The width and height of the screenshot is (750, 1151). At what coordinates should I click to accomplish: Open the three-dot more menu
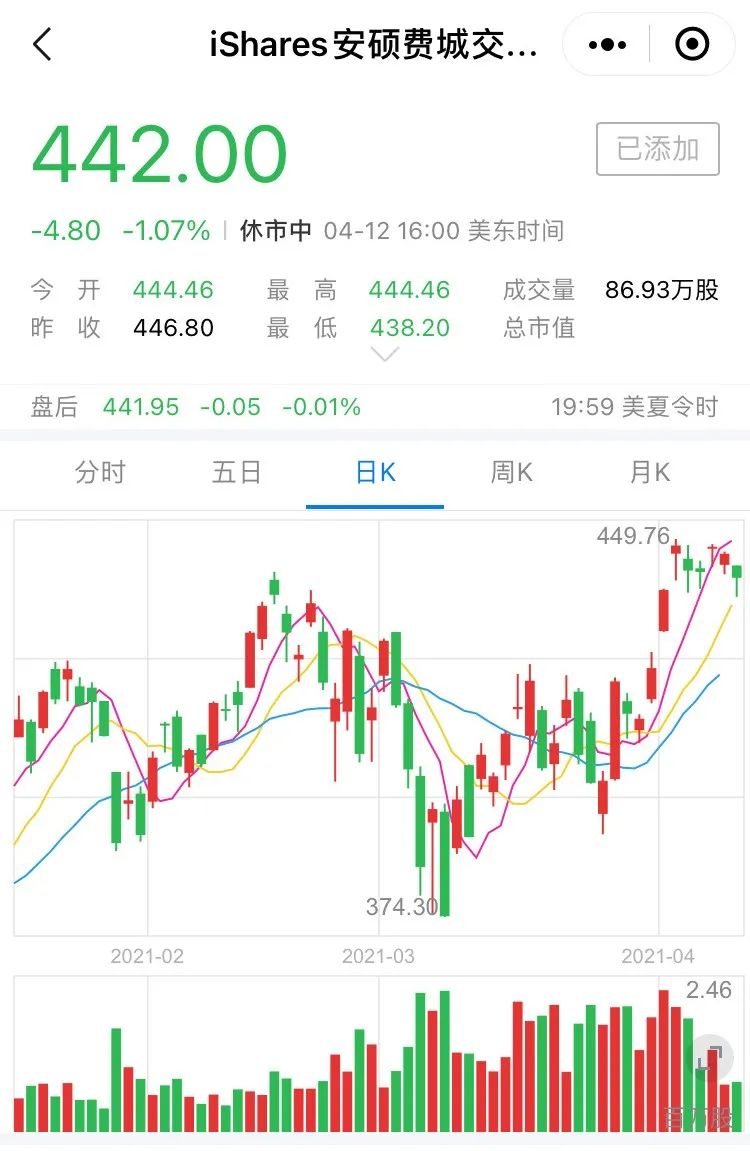(x=607, y=45)
